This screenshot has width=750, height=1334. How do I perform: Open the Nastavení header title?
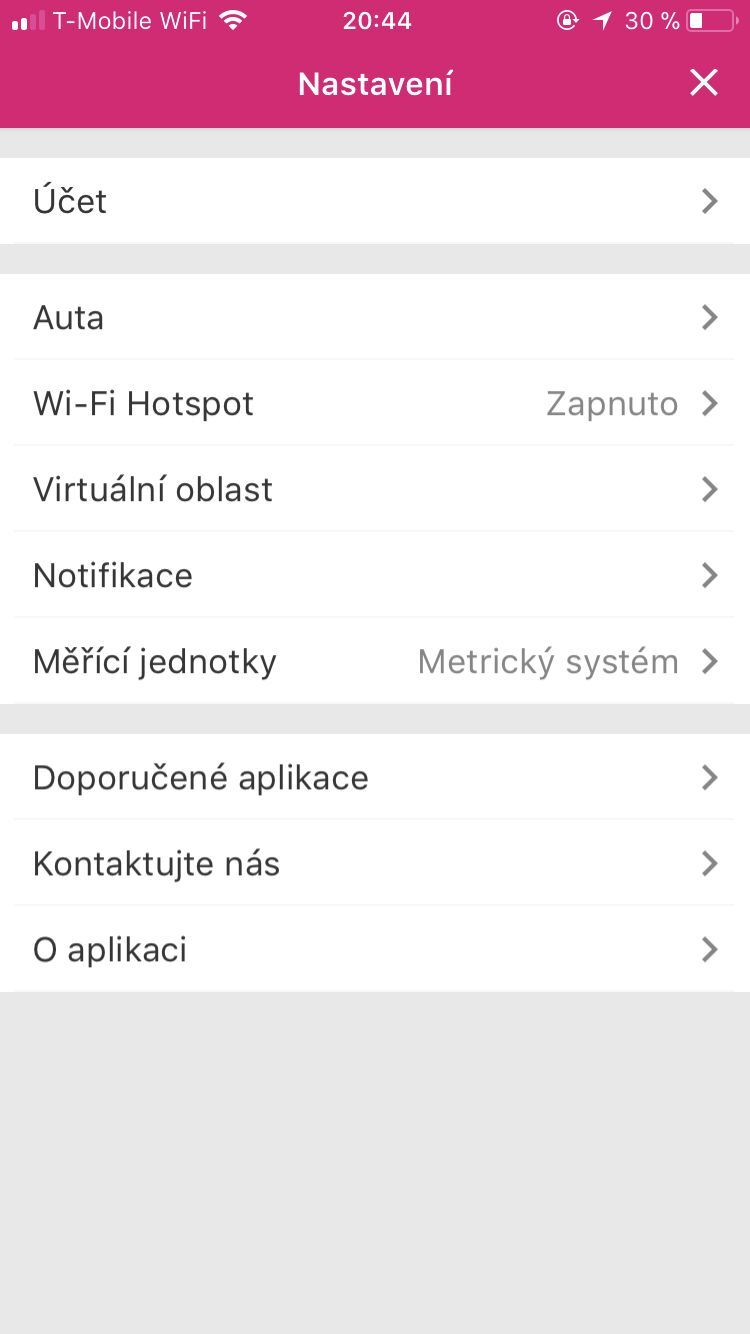click(x=375, y=83)
